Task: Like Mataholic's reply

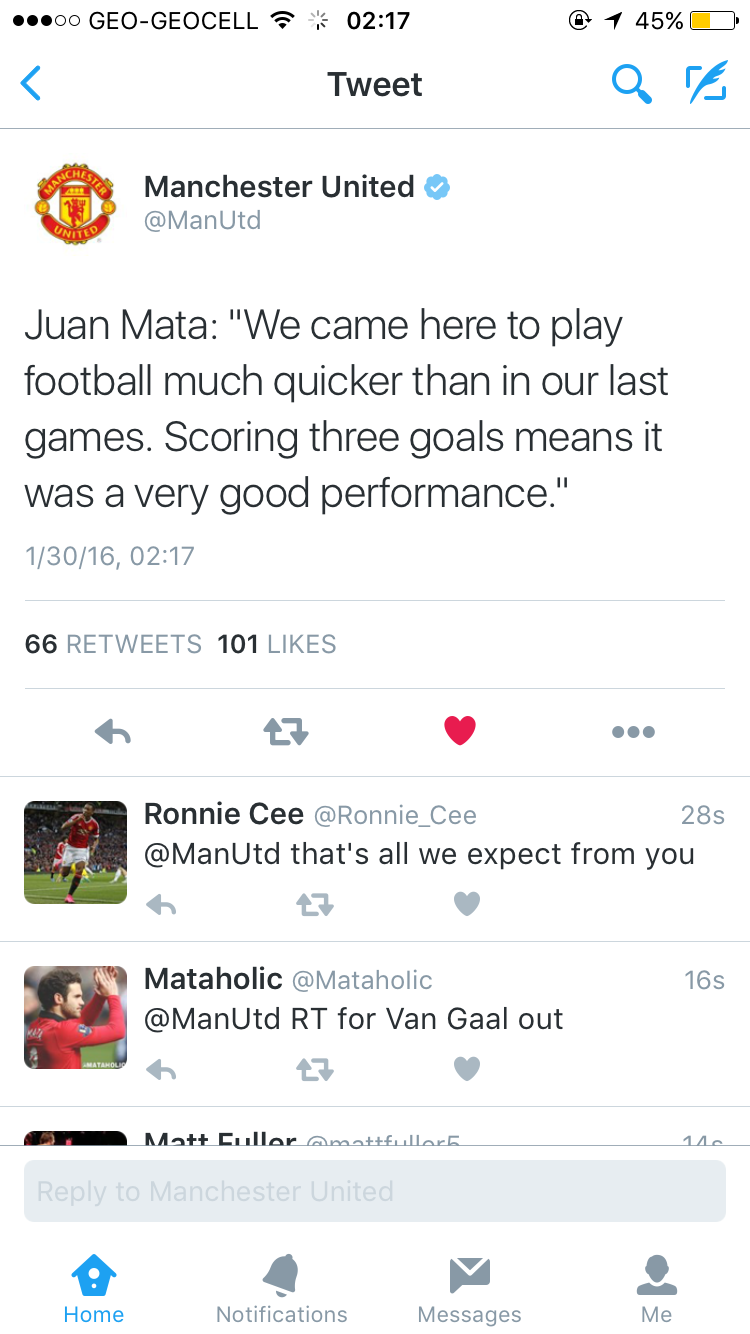Action: [x=467, y=1069]
